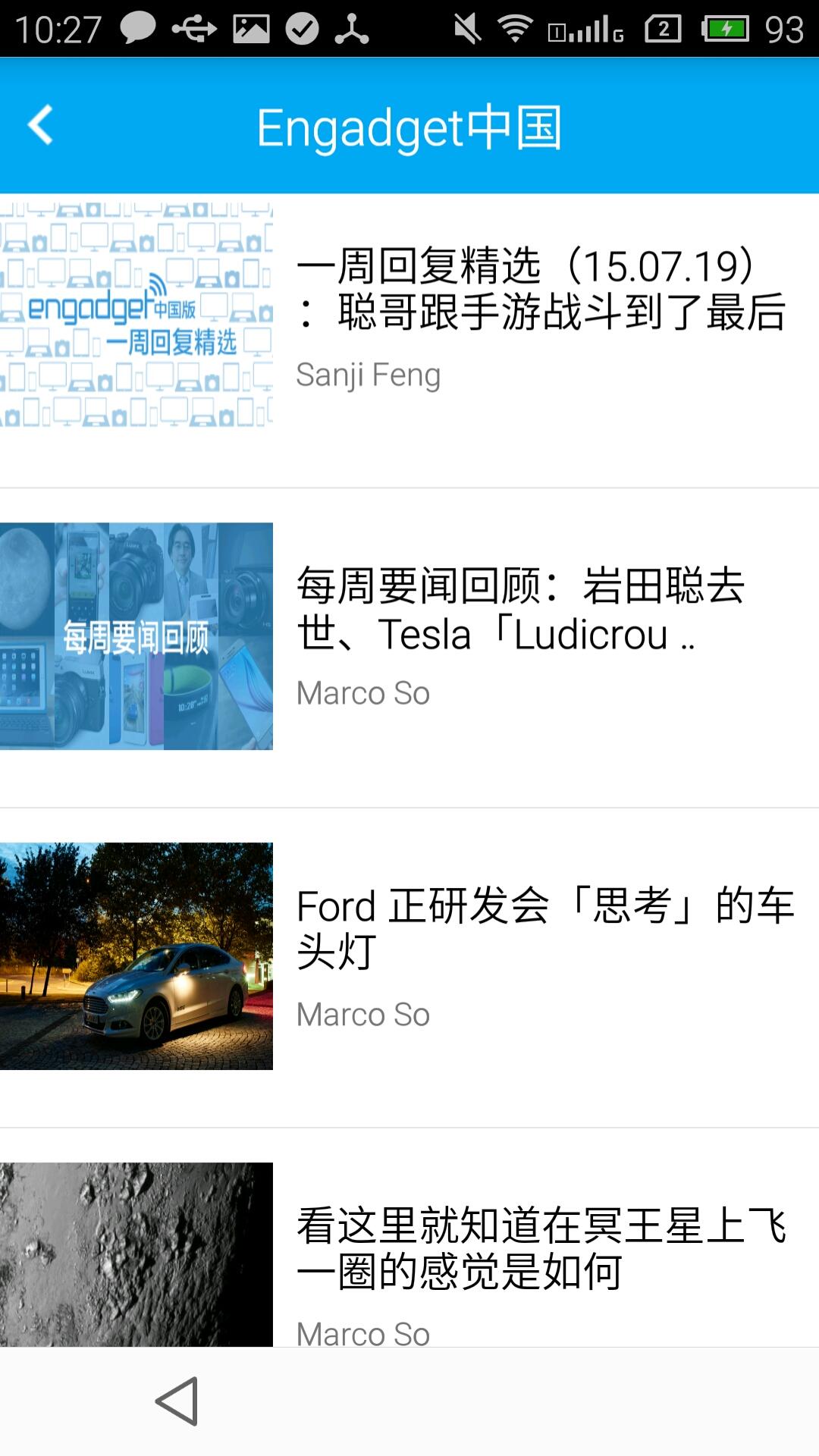Viewport: 819px width, 1456px height.
Task: Open the 冥王星 flyover article
Action: [540, 1248]
